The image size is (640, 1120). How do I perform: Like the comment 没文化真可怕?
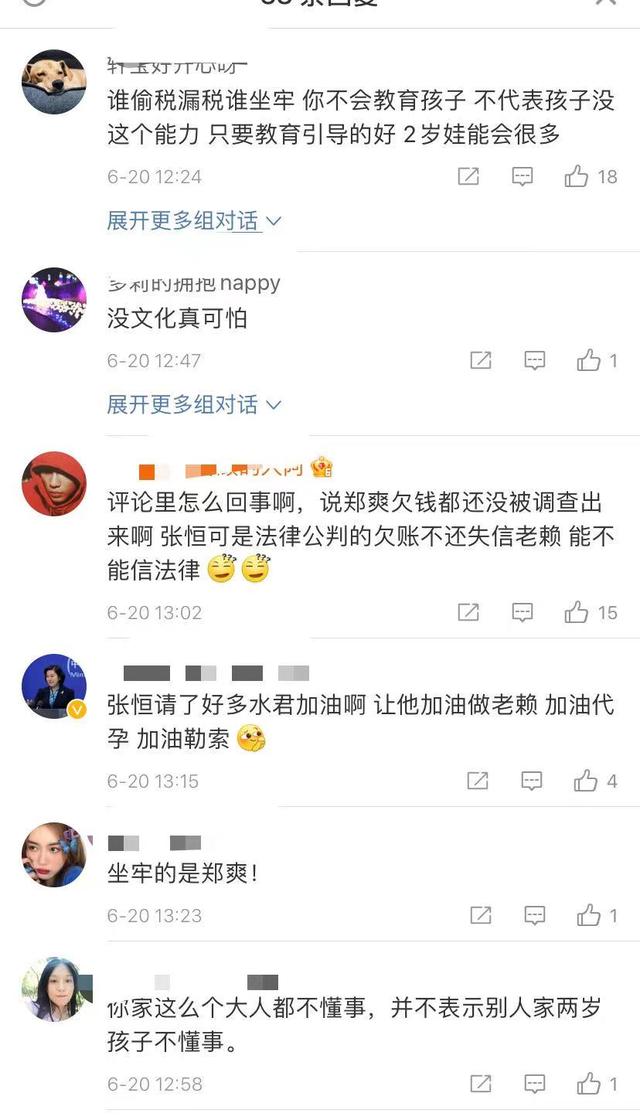(x=589, y=361)
